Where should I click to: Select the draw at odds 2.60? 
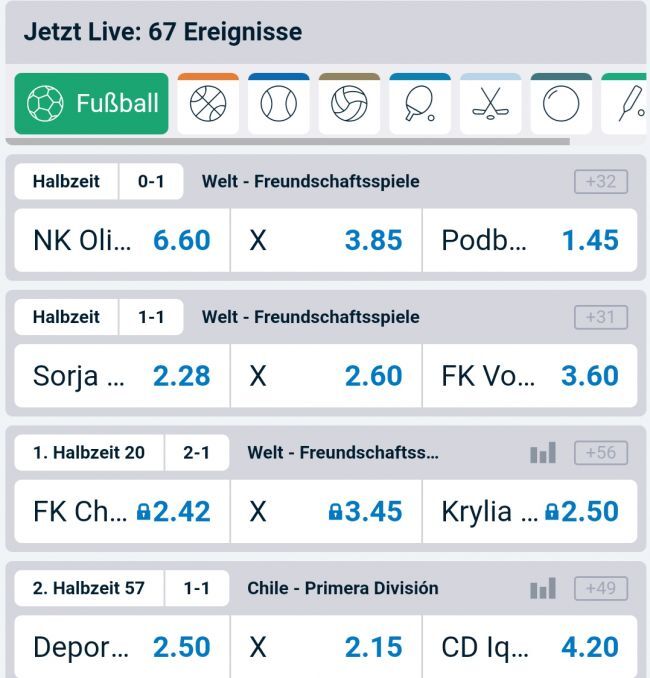point(326,376)
